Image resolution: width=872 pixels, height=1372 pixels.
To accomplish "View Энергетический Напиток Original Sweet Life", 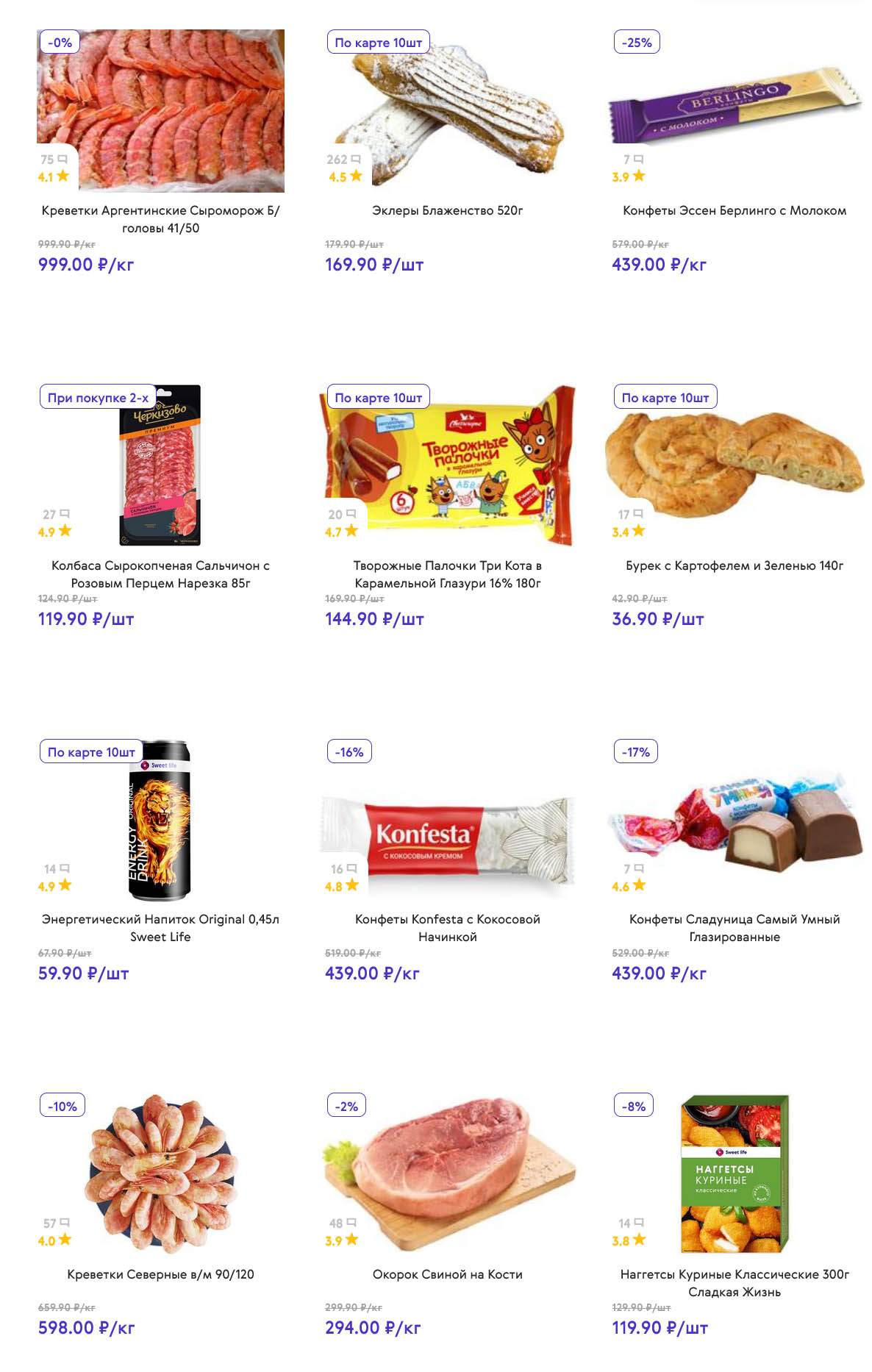I will point(160,927).
